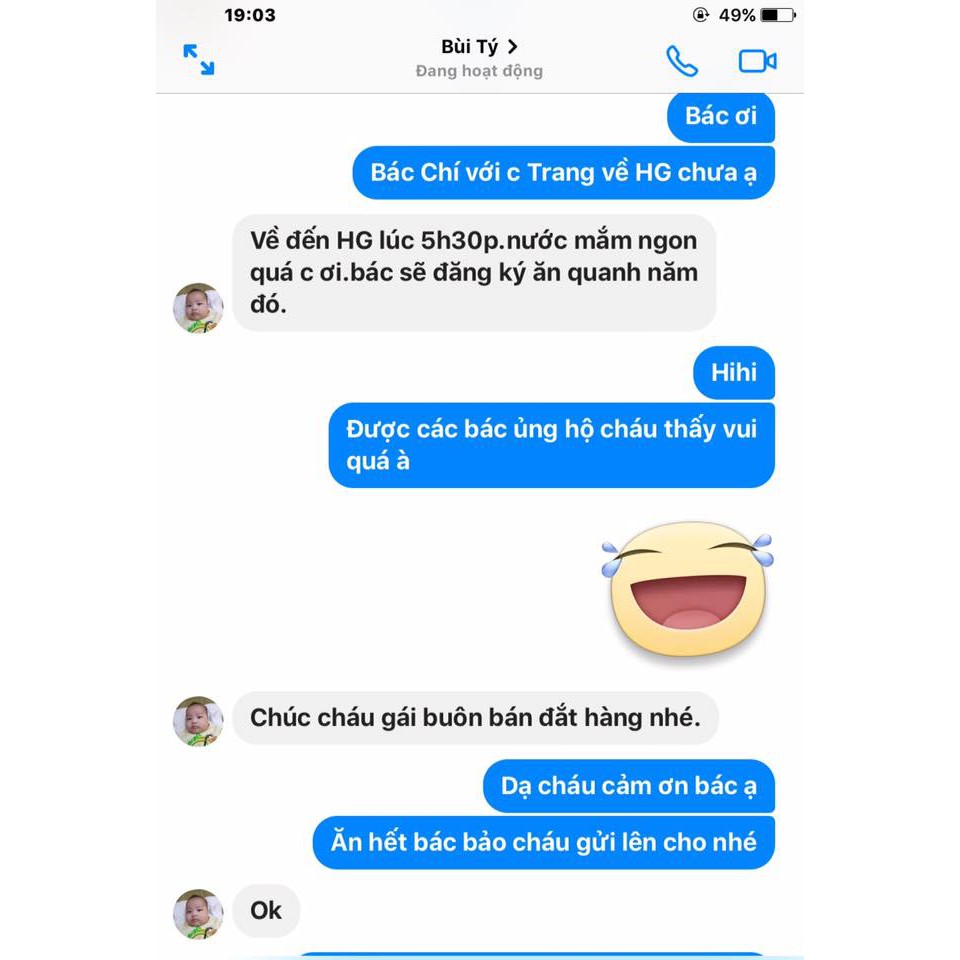The width and height of the screenshot is (960, 960).
Task: Open Bùi Tý's contact details
Action: click(x=479, y=47)
